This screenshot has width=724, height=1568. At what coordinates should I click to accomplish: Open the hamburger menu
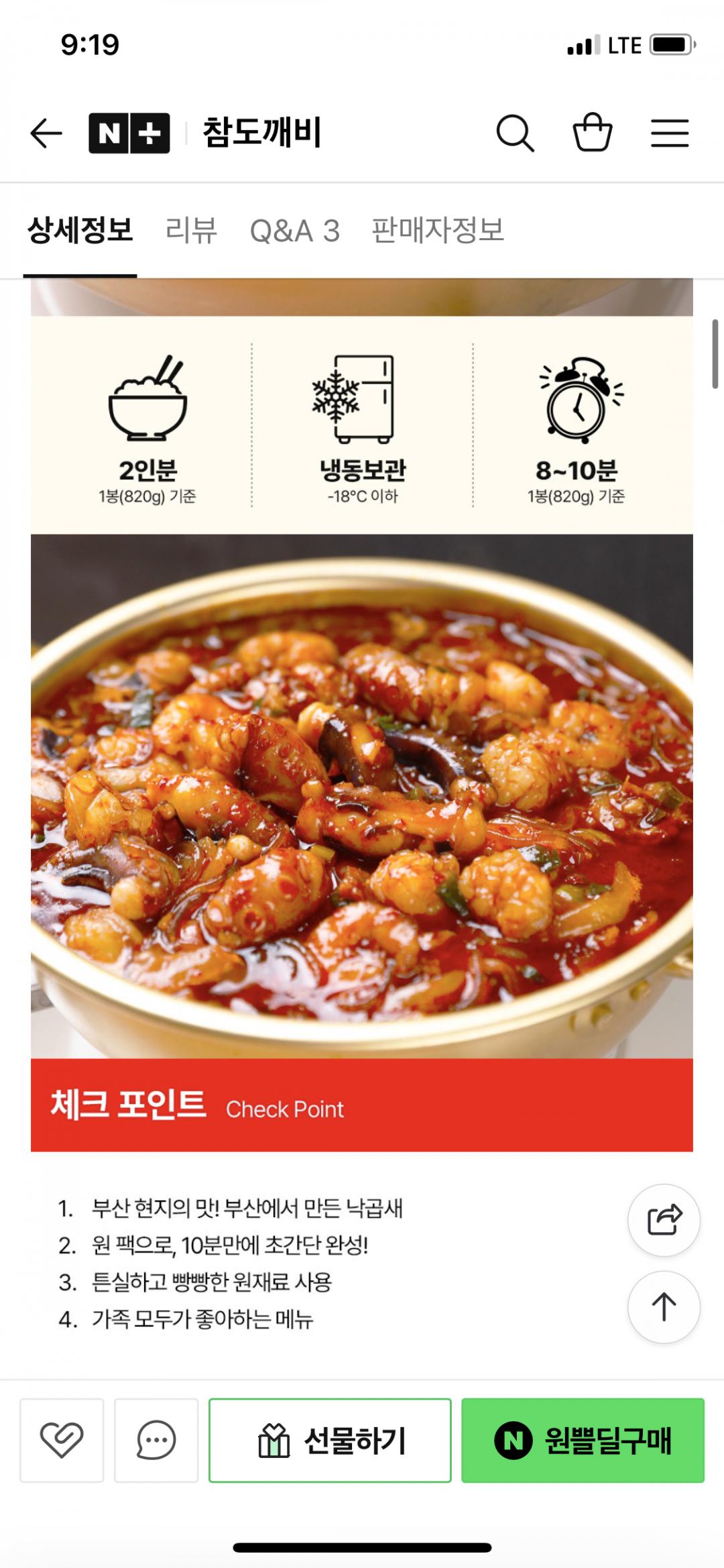point(670,133)
